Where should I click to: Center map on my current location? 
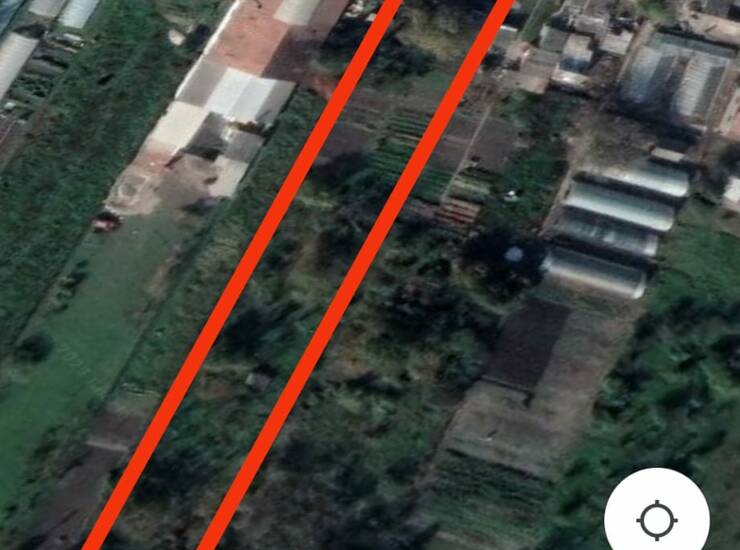(657, 519)
